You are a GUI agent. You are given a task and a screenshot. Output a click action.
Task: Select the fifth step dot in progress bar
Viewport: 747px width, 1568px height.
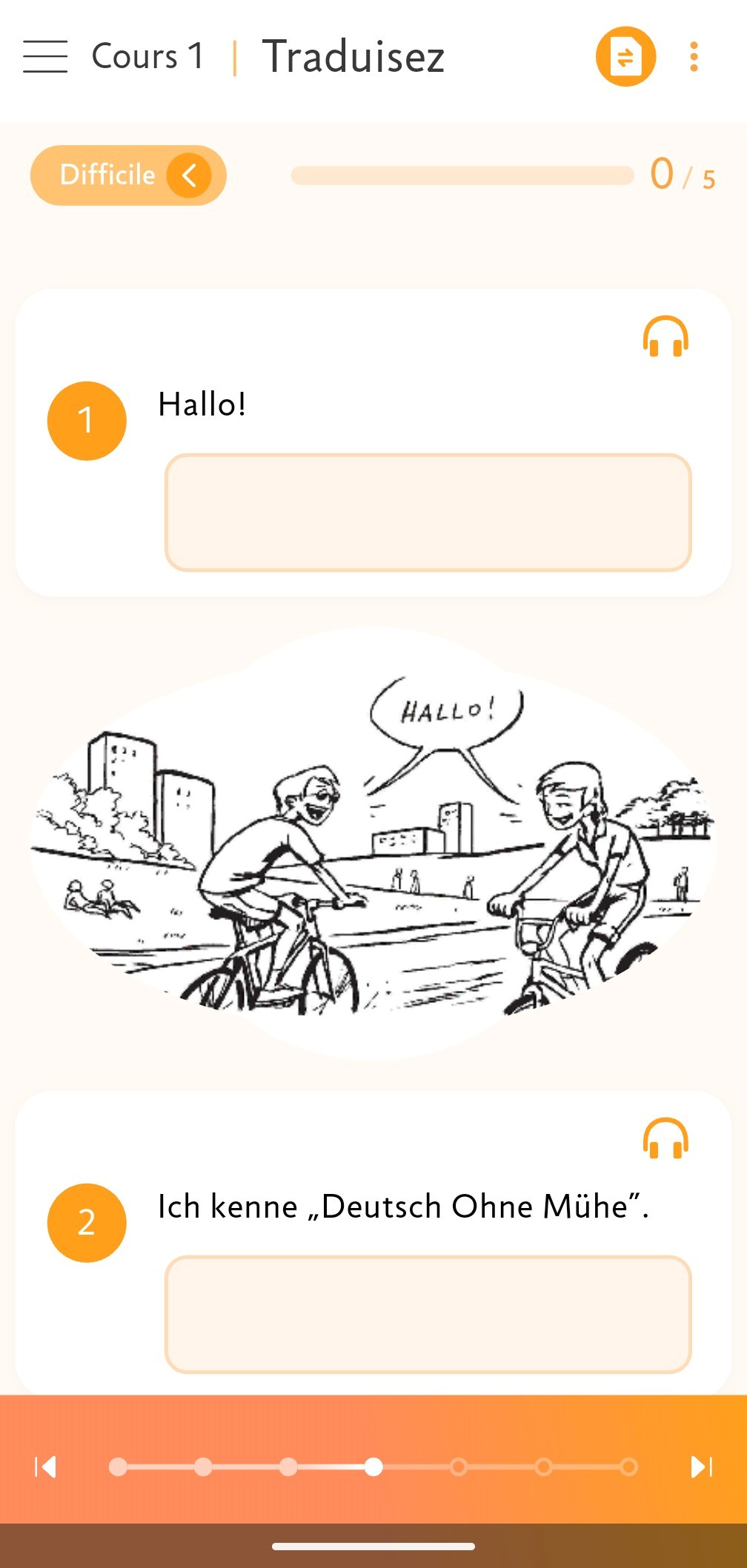click(459, 1467)
